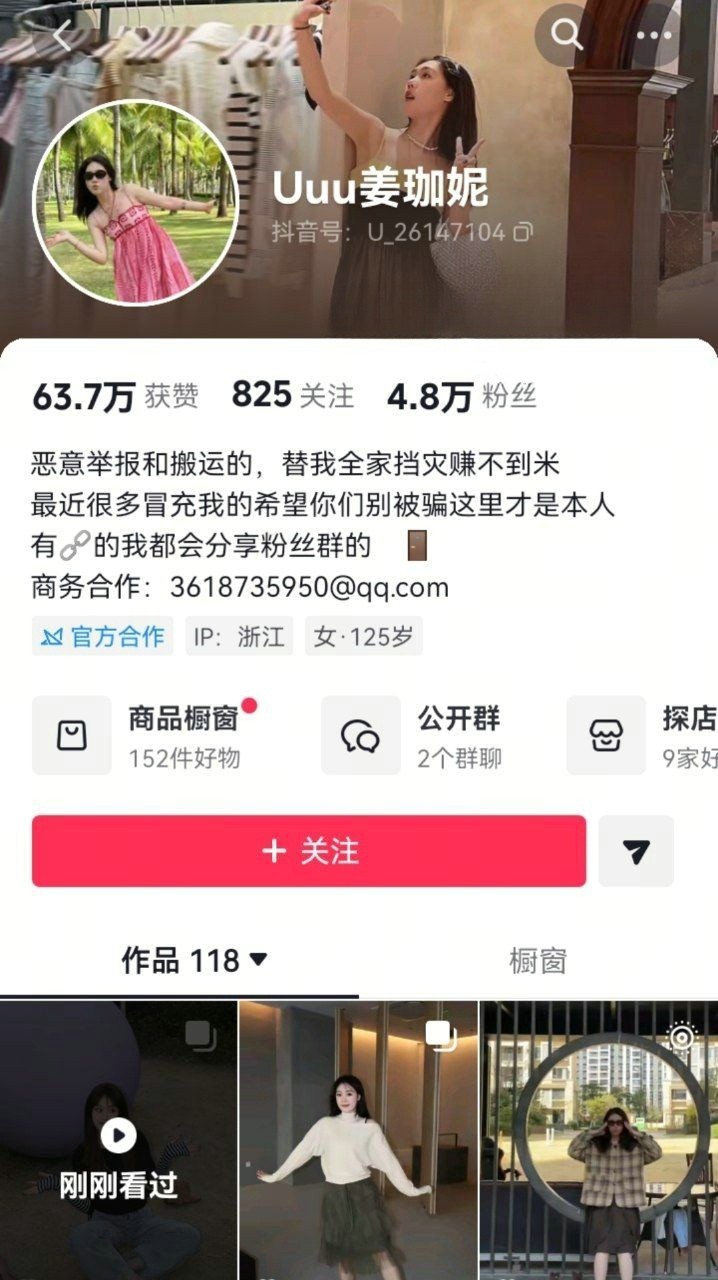Send a private message via arrow icon
Image resolution: width=718 pixels, height=1280 pixels.
point(636,851)
